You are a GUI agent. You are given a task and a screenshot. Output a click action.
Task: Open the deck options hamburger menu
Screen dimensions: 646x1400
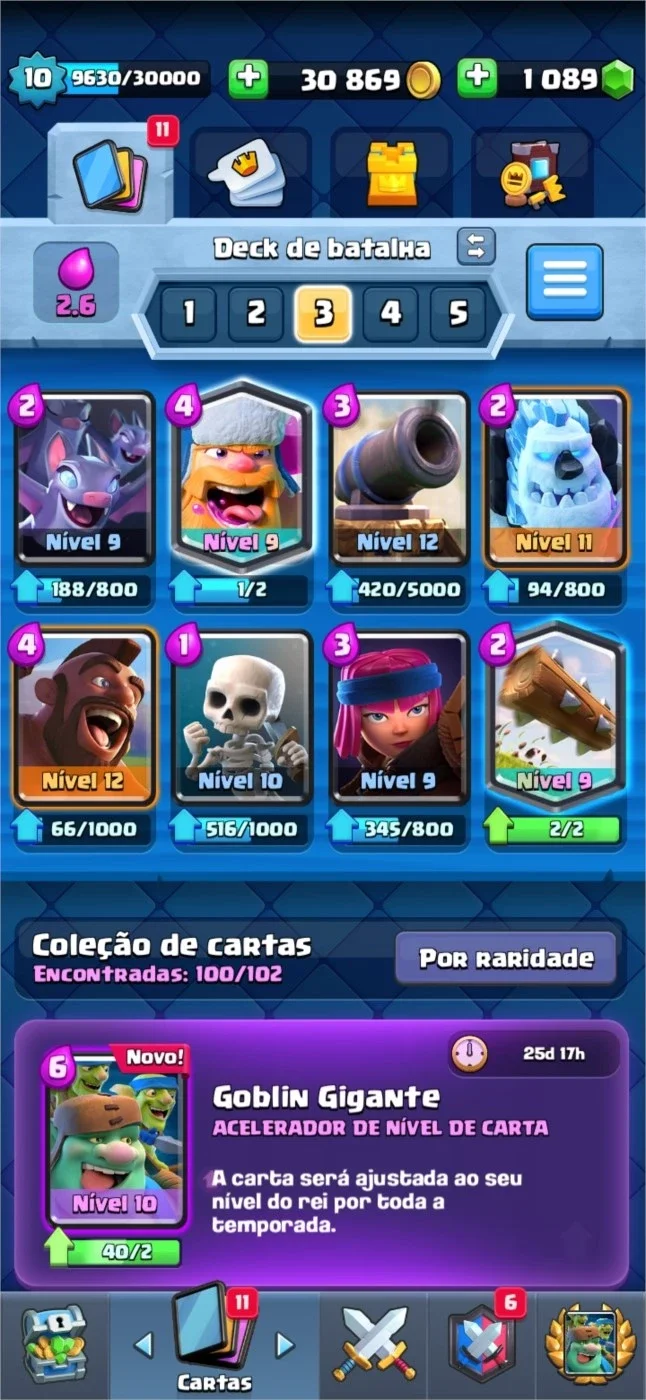coord(565,281)
